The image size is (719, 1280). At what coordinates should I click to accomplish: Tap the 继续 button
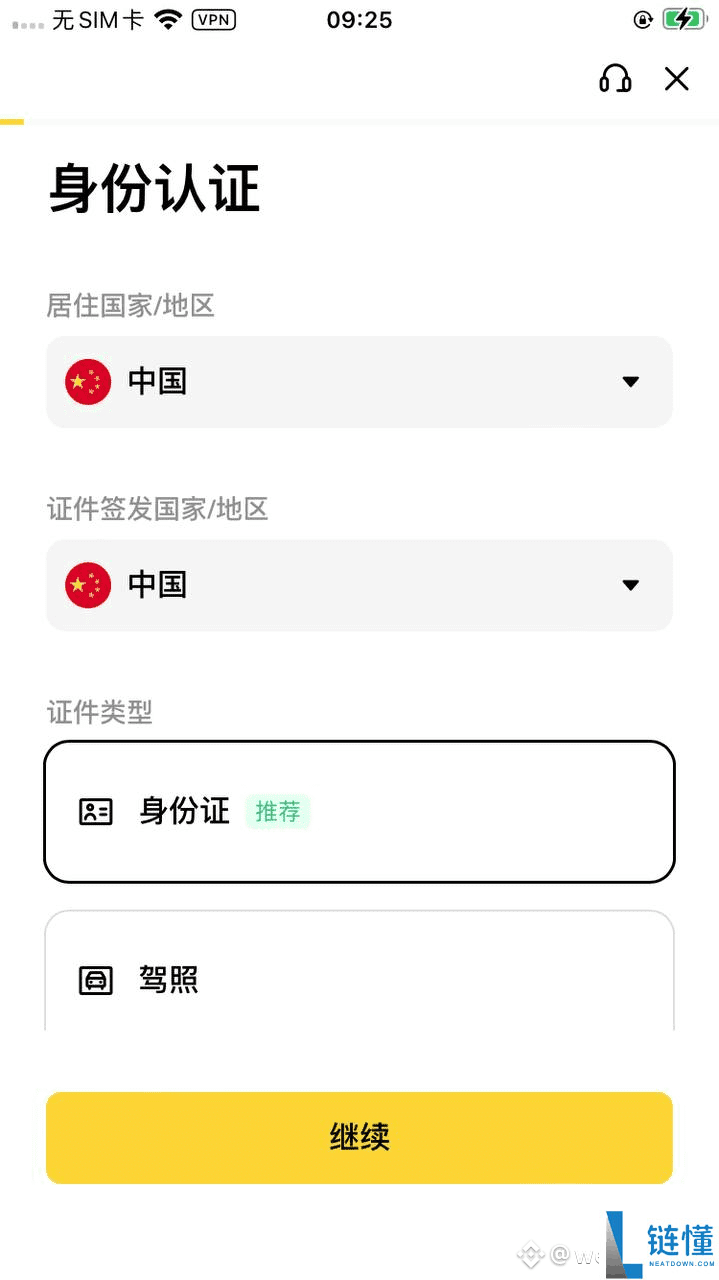click(x=359, y=1137)
